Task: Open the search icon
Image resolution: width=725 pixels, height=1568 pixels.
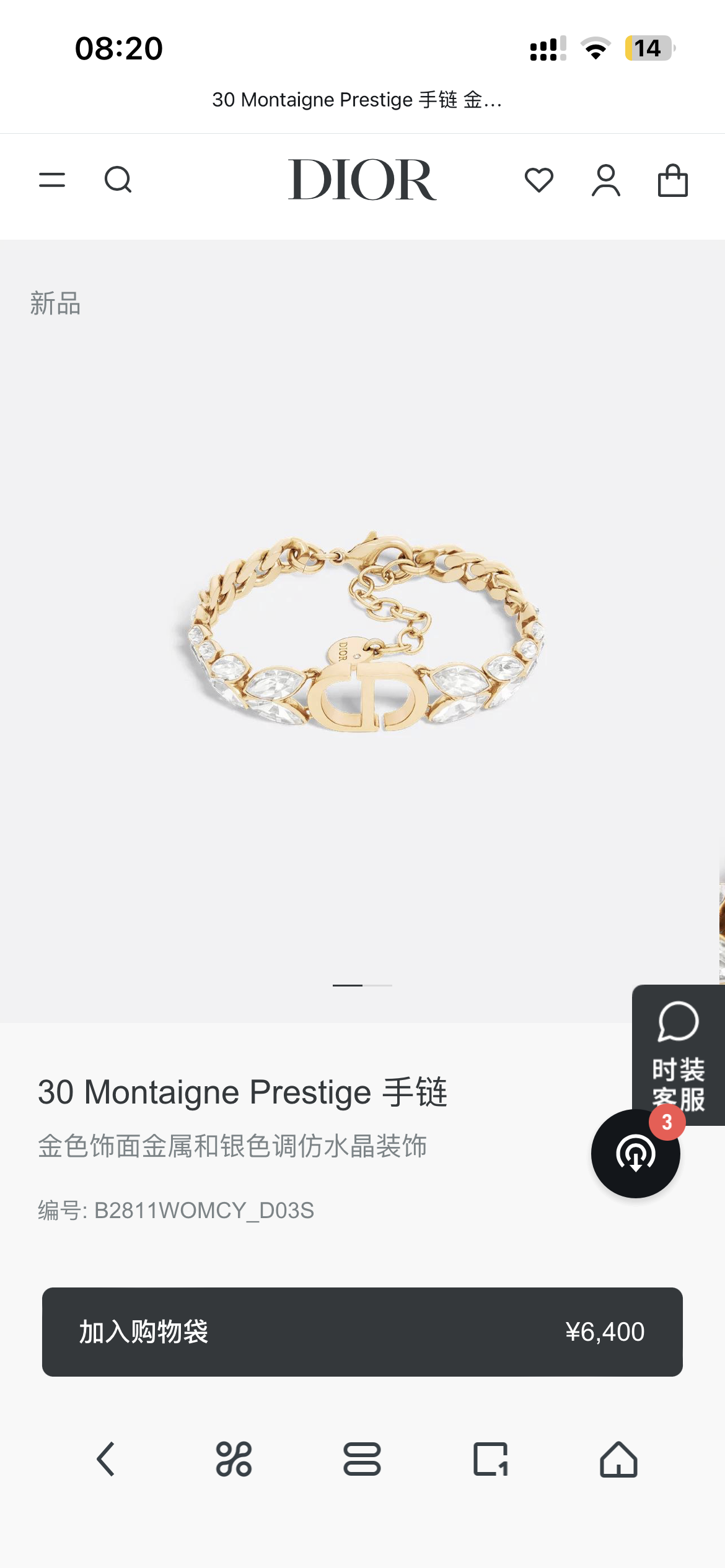Action: (118, 180)
